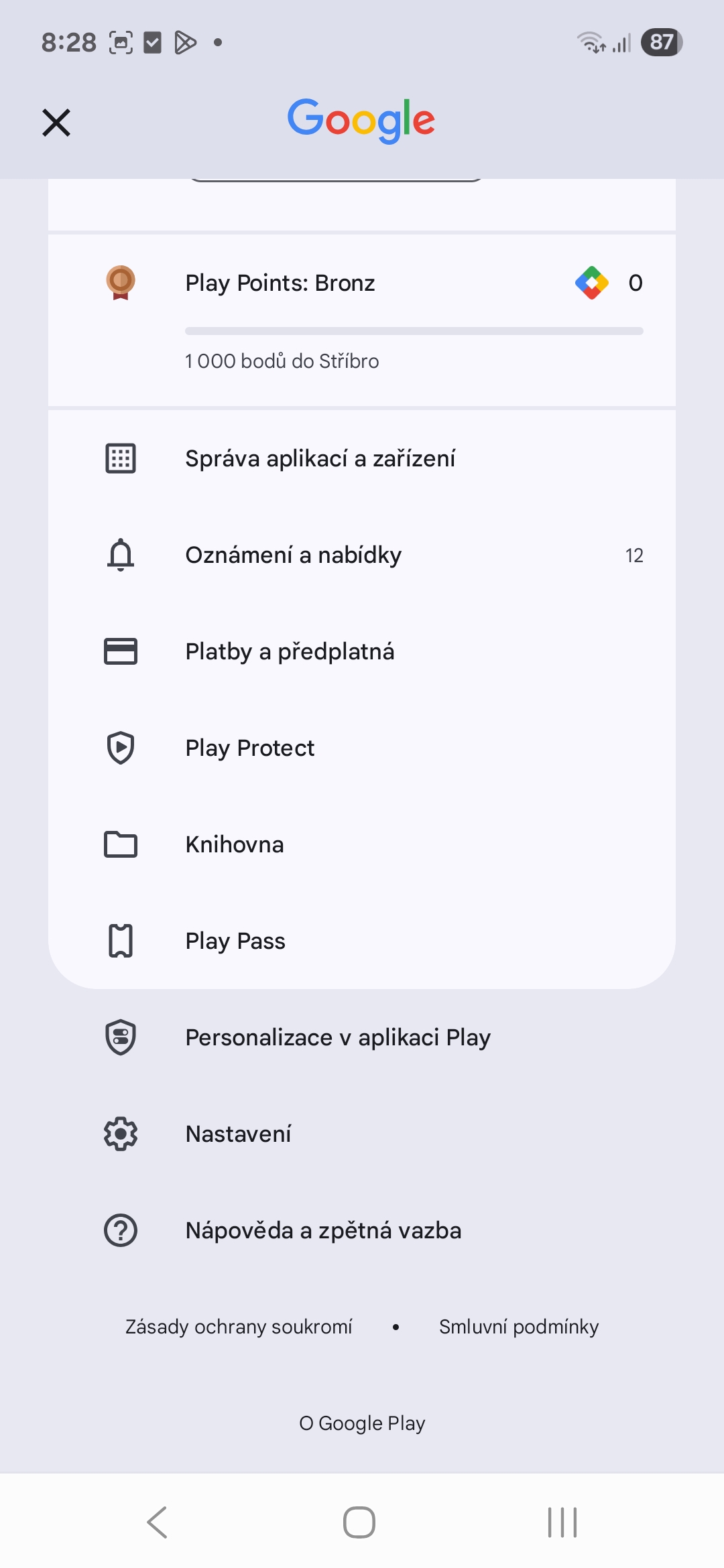This screenshot has height=1568, width=724.
Task: Open Nápověda a zpětná vazba
Action: coord(362,1230)
